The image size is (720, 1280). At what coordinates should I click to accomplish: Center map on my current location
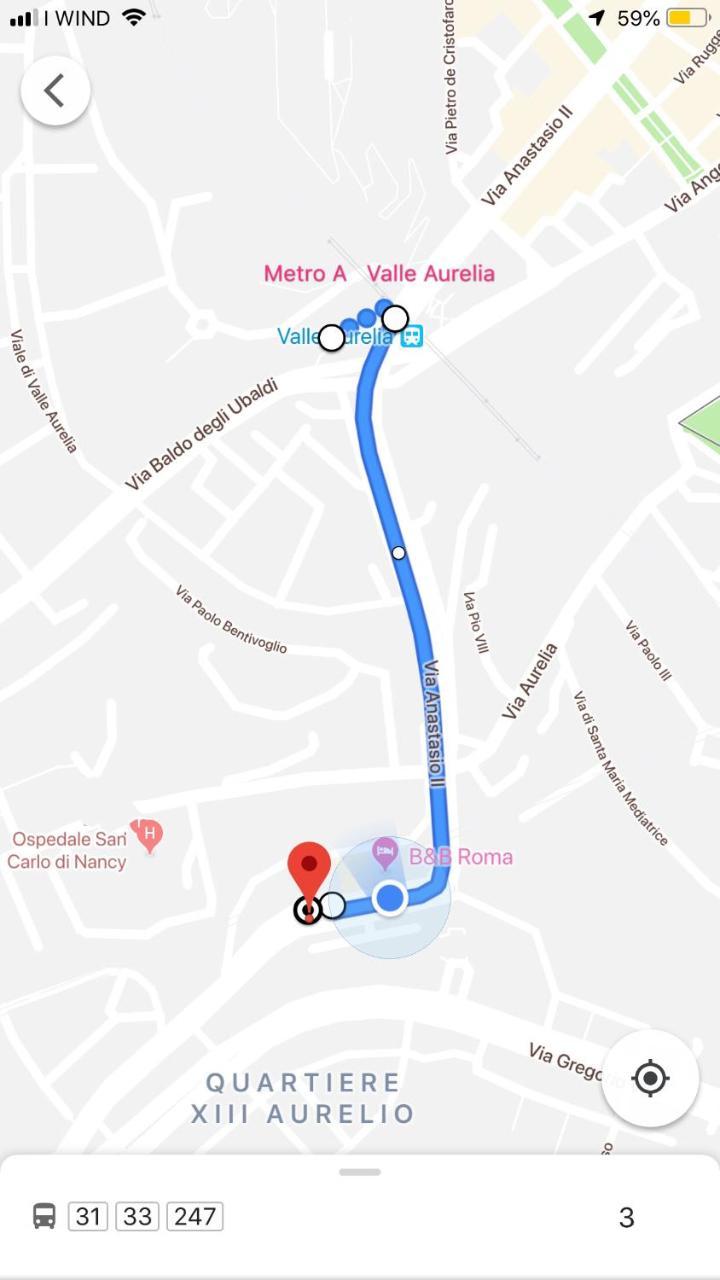[x=650, y=1078]
